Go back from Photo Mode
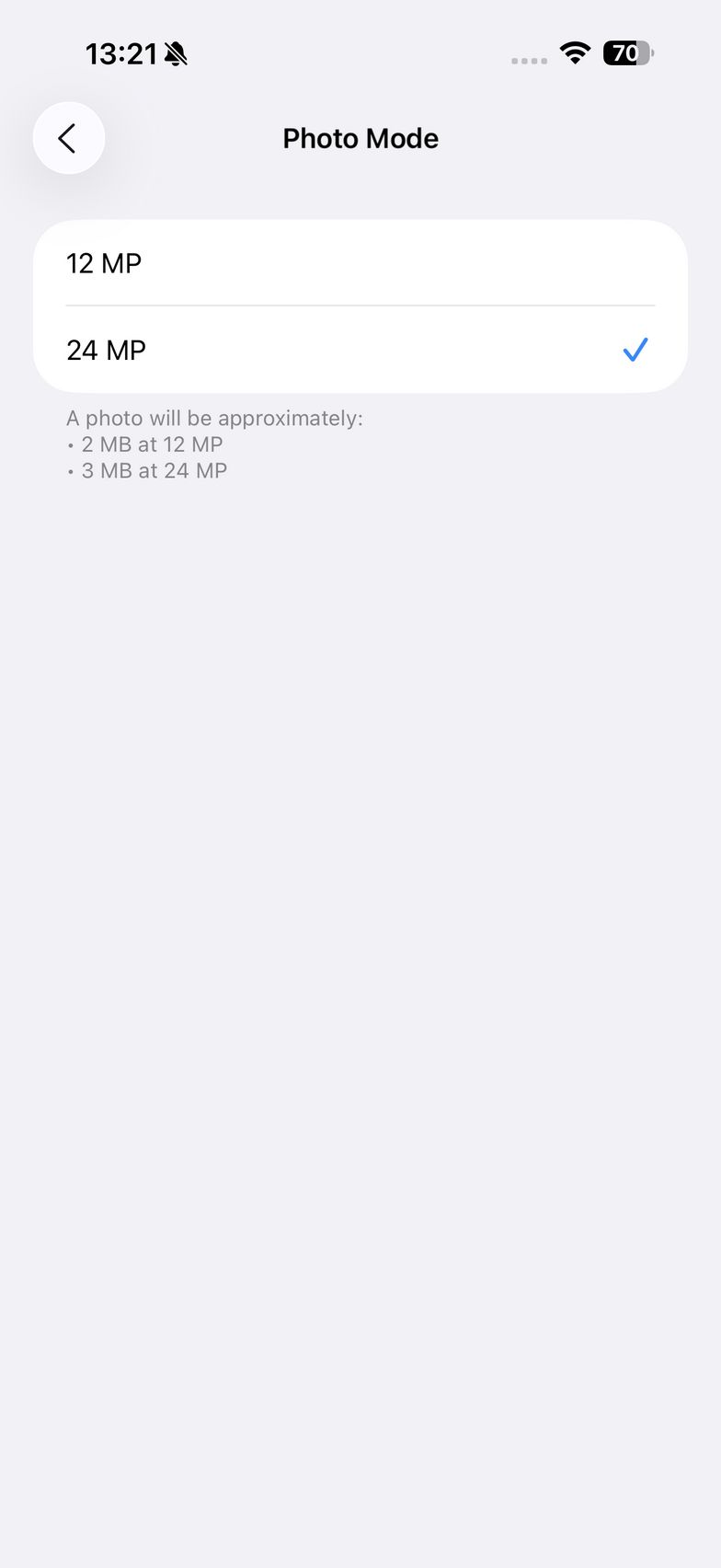The image size is (721, 1568). (69, 138)
